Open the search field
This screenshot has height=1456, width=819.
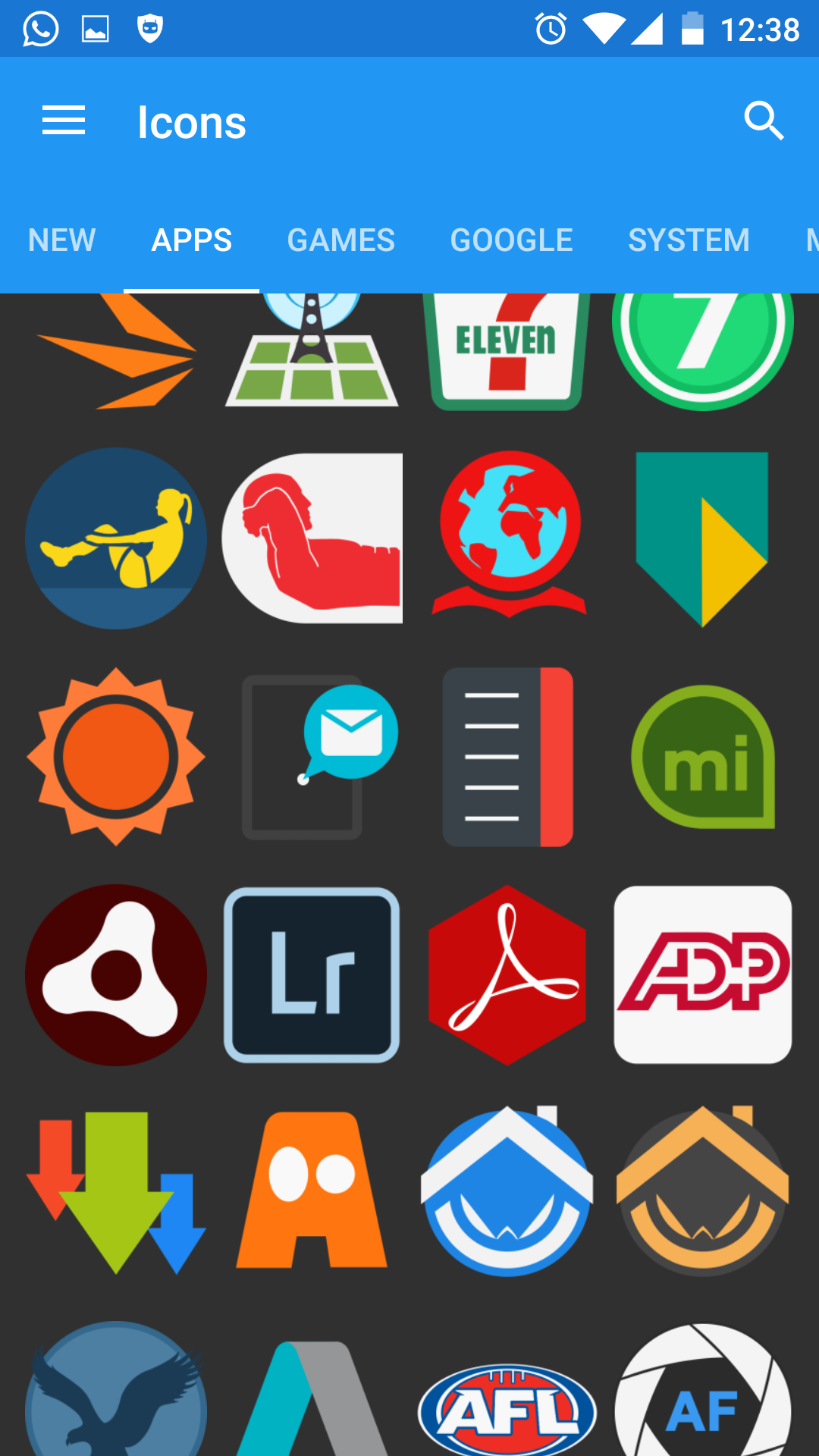coord(764,121)
